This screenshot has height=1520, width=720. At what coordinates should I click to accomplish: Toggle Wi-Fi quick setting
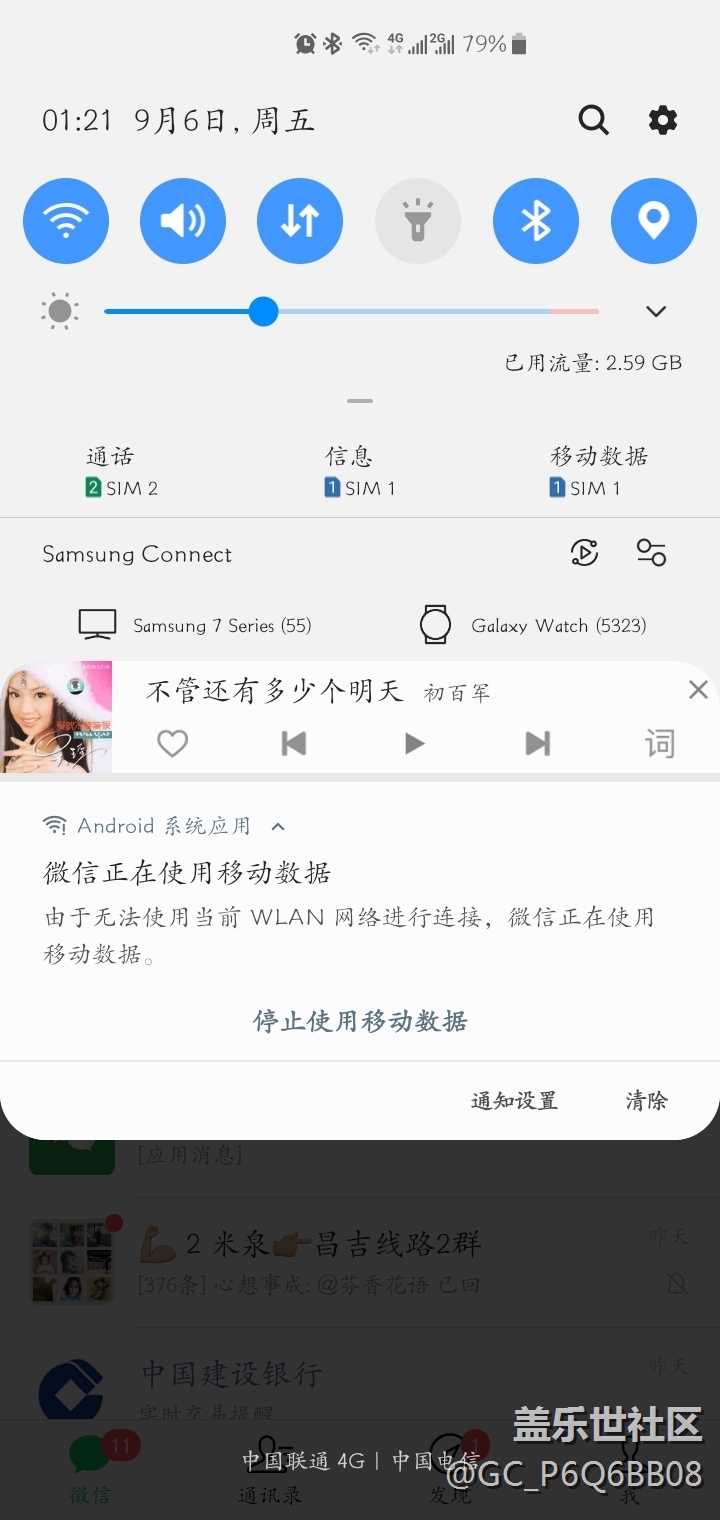coord(66,220)
